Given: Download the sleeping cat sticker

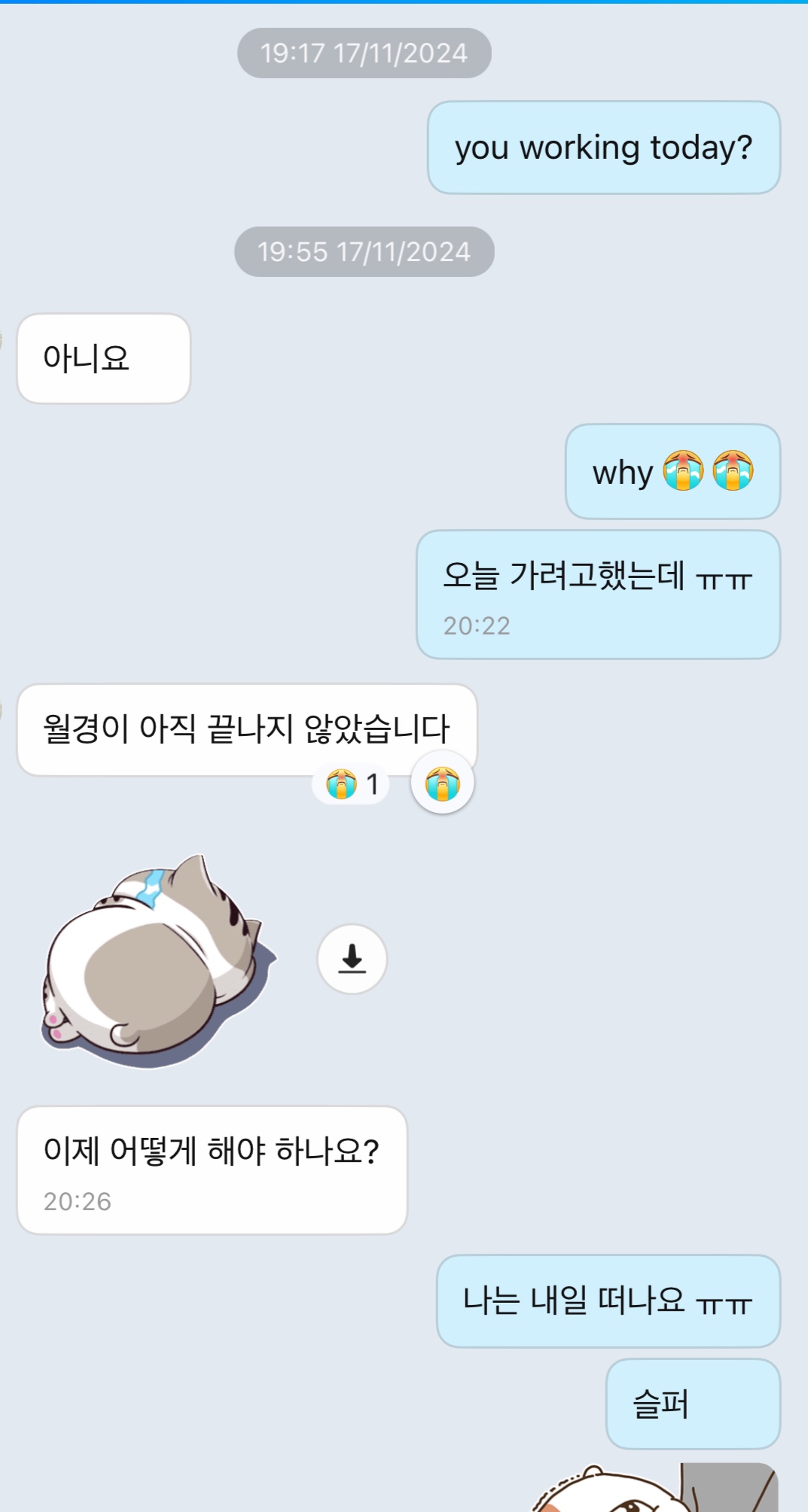Looking at the screenshot, I should 352,959.
